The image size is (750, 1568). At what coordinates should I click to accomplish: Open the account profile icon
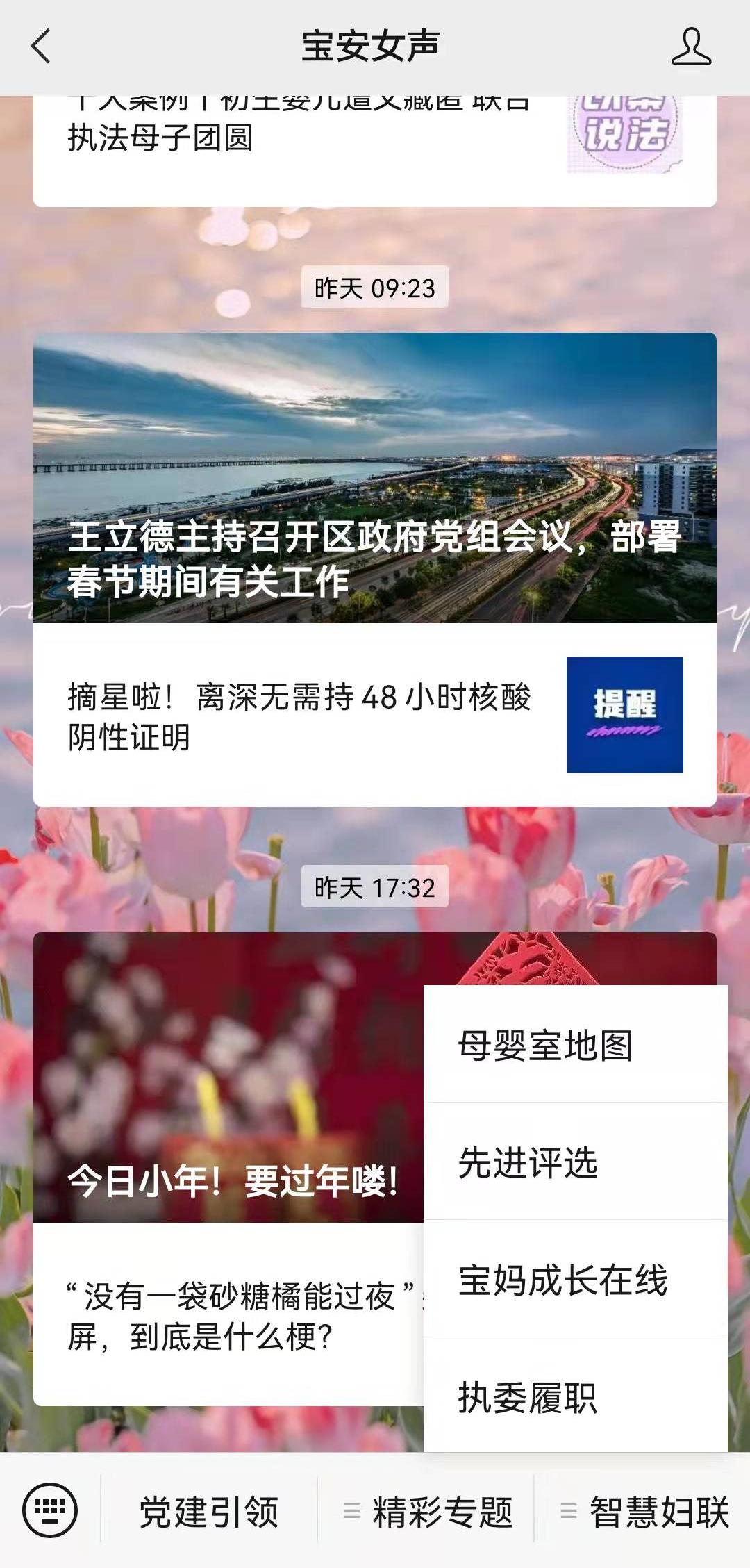691,47
